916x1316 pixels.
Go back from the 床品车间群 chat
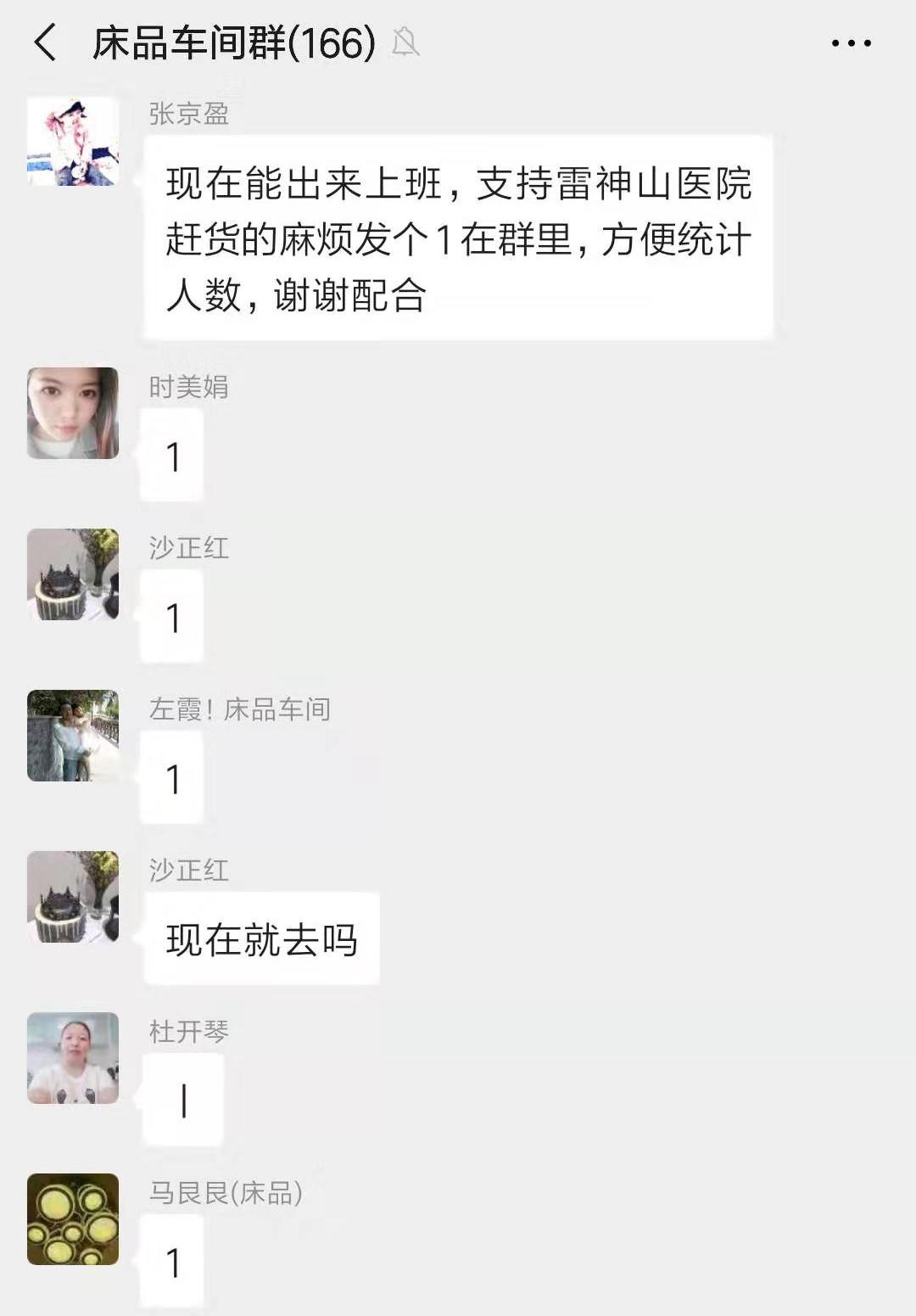click(45, 42)
